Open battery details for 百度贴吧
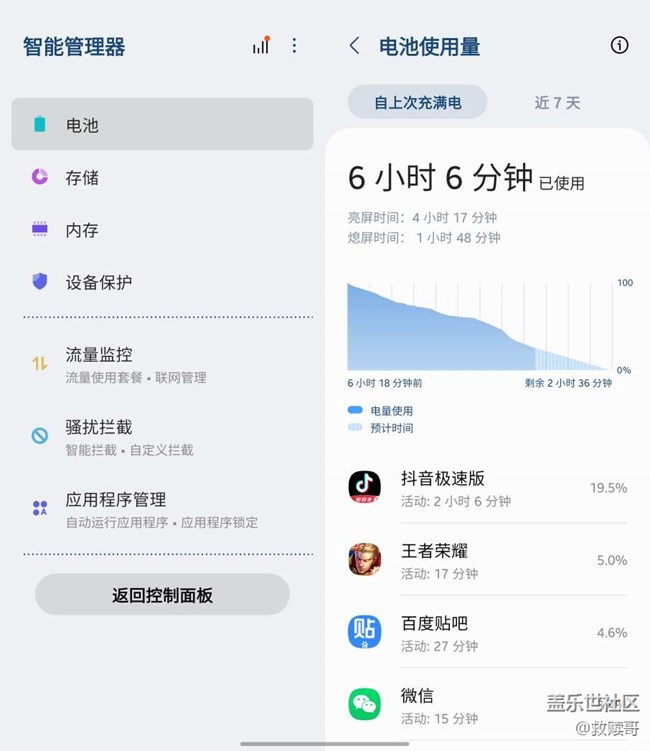Screen dimensions: 650x751 (487, 633)
